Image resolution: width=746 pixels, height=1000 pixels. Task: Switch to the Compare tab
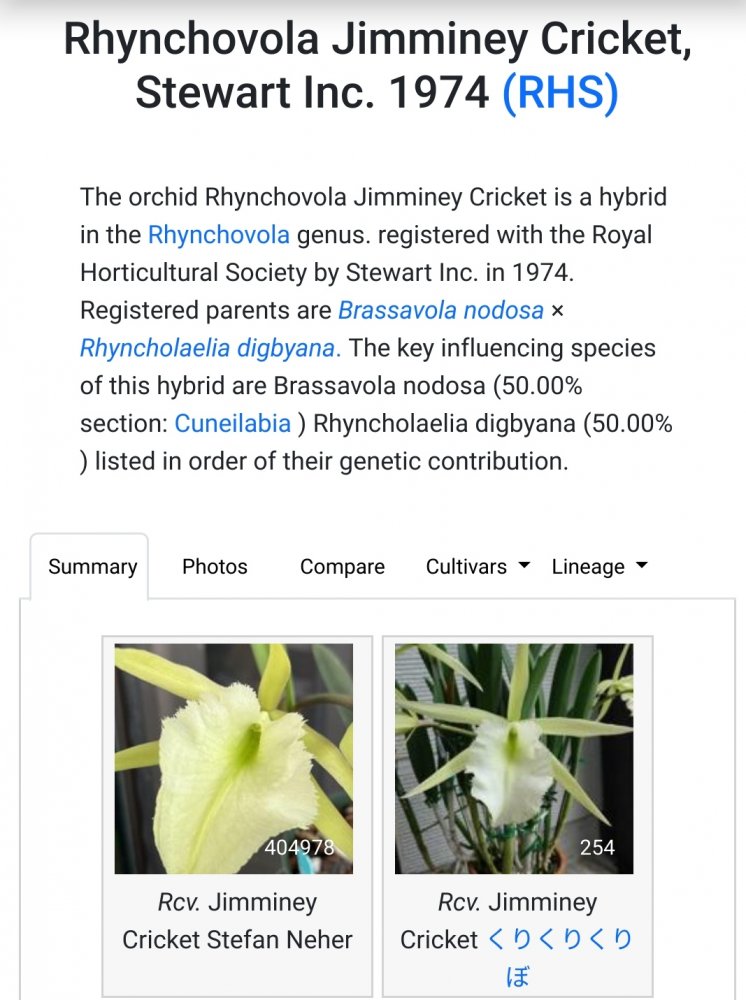point(342,567)
